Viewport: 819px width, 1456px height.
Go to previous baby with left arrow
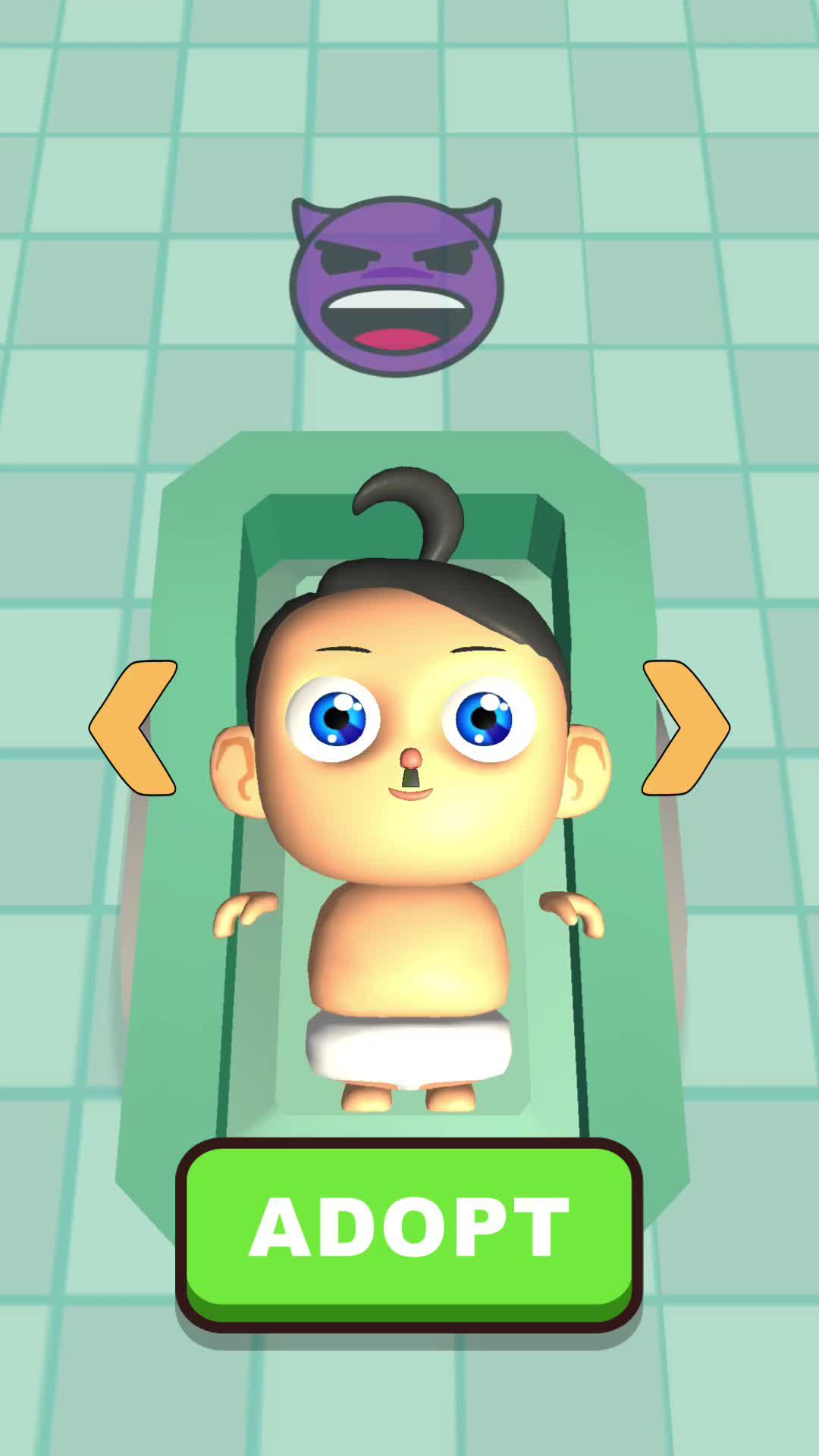135,728
